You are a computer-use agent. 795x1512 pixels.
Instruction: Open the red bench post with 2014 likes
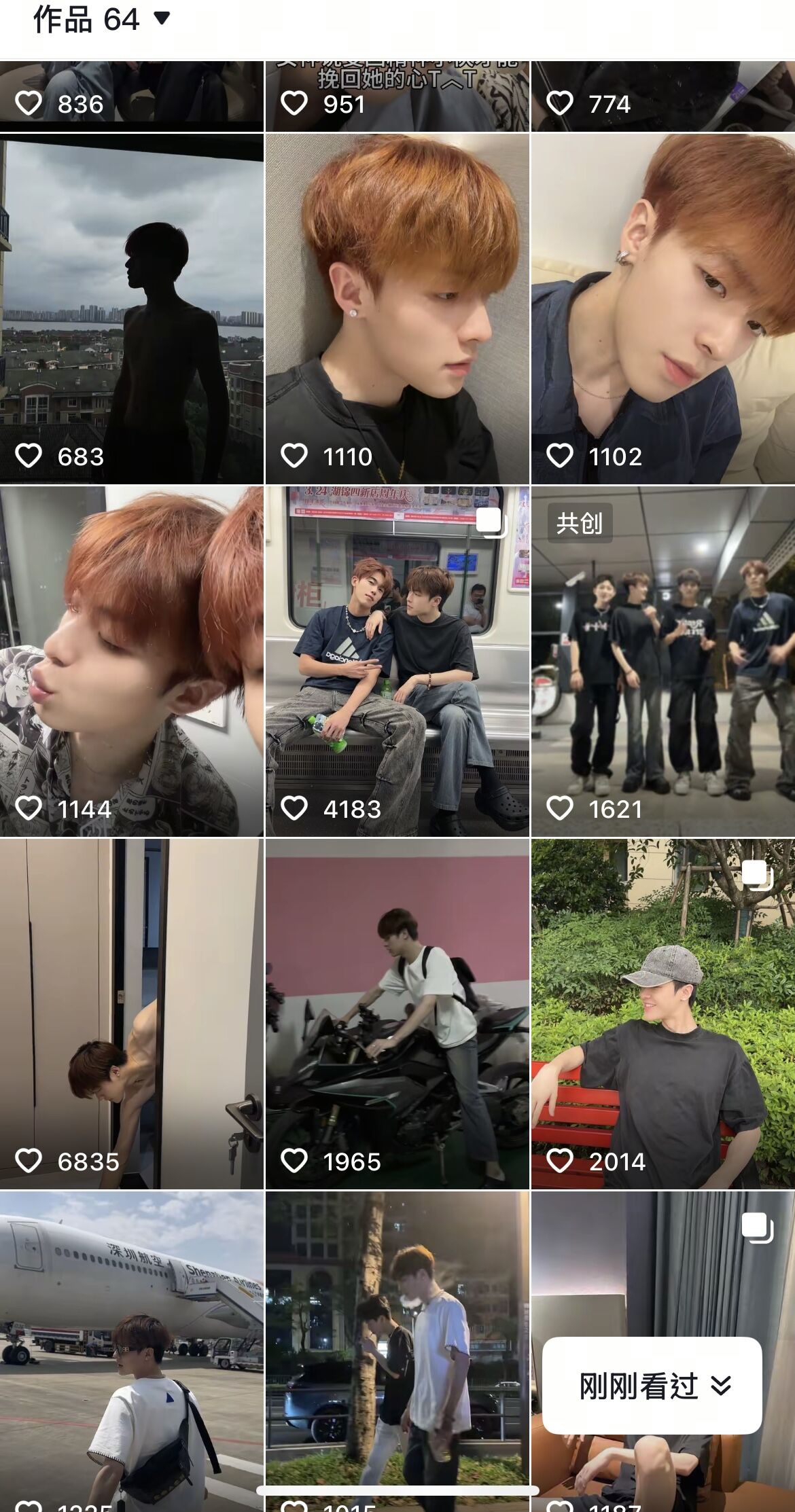[x=662, y=1013]
